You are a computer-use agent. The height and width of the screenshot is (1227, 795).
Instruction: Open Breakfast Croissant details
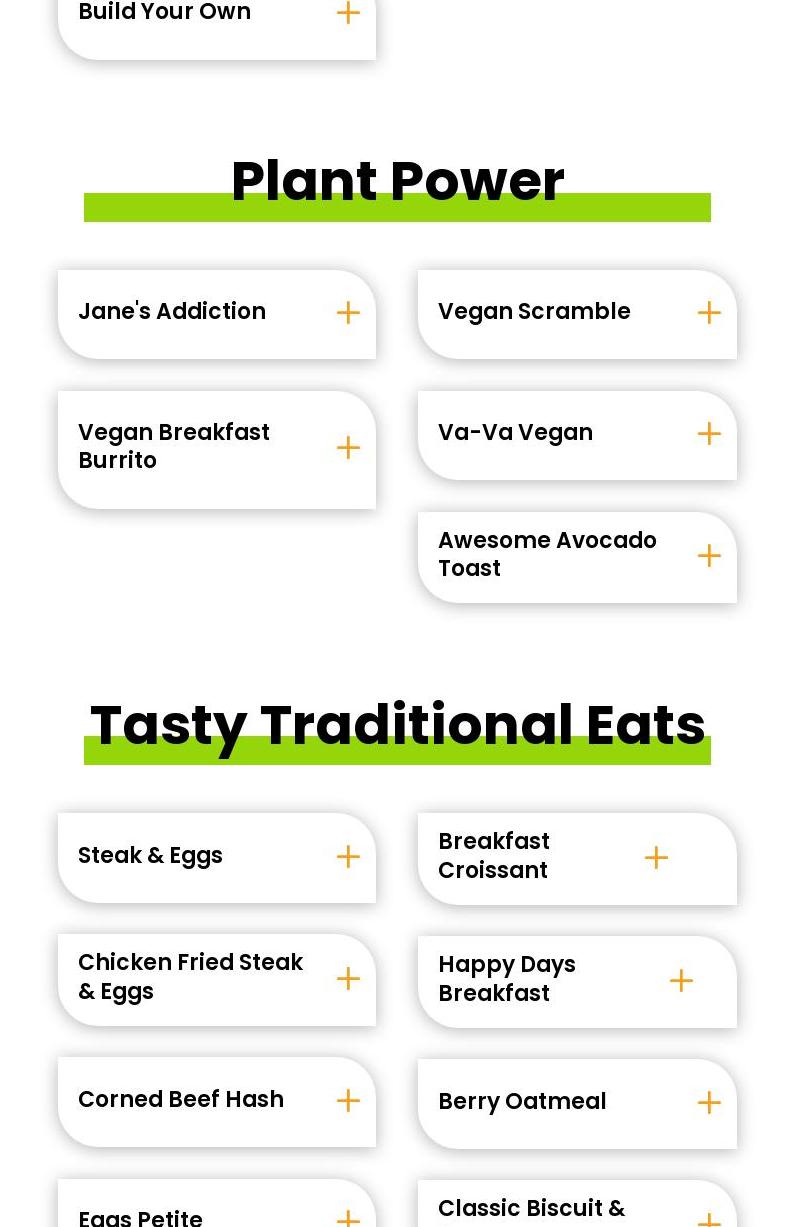tap(656, 857)
